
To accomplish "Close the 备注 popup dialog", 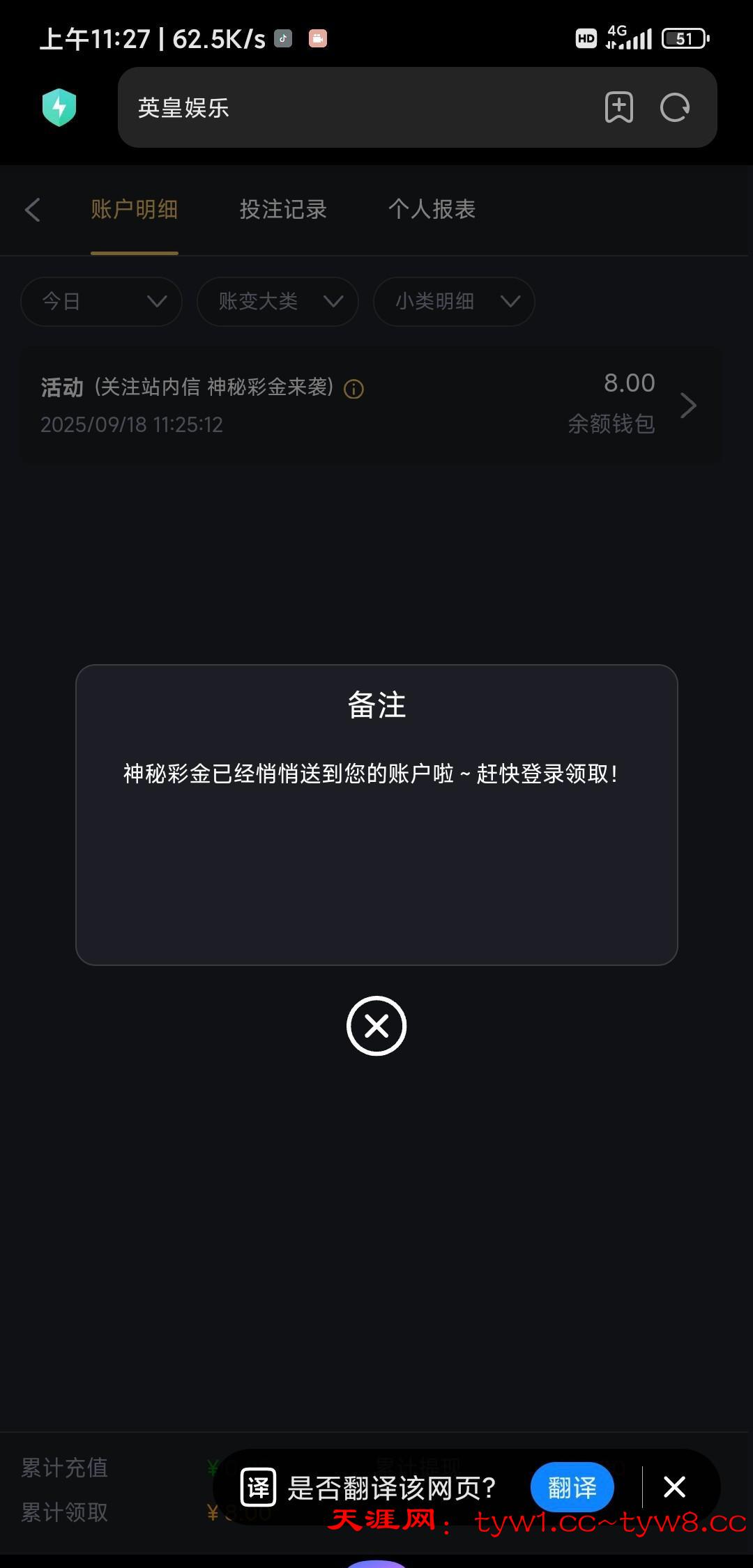I will coord(376,1025).
